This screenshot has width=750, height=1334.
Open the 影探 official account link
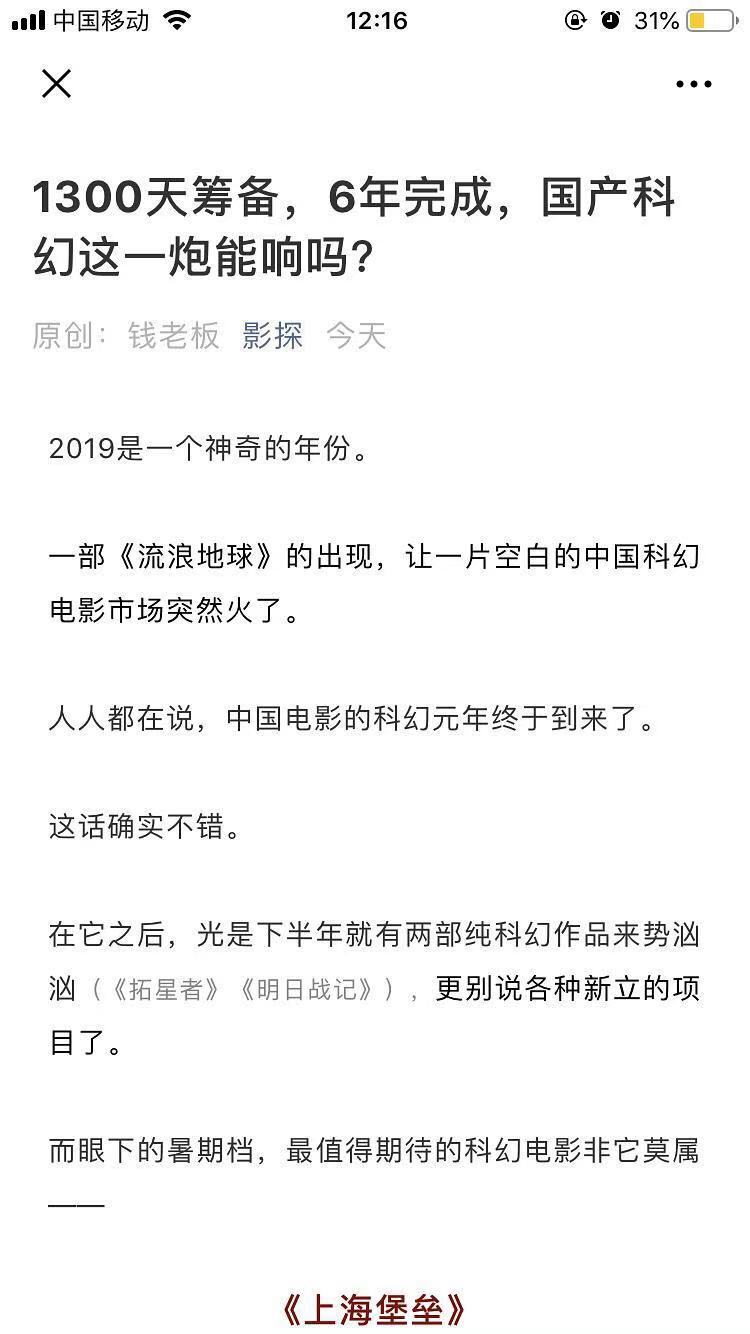(x=272, y=336)
